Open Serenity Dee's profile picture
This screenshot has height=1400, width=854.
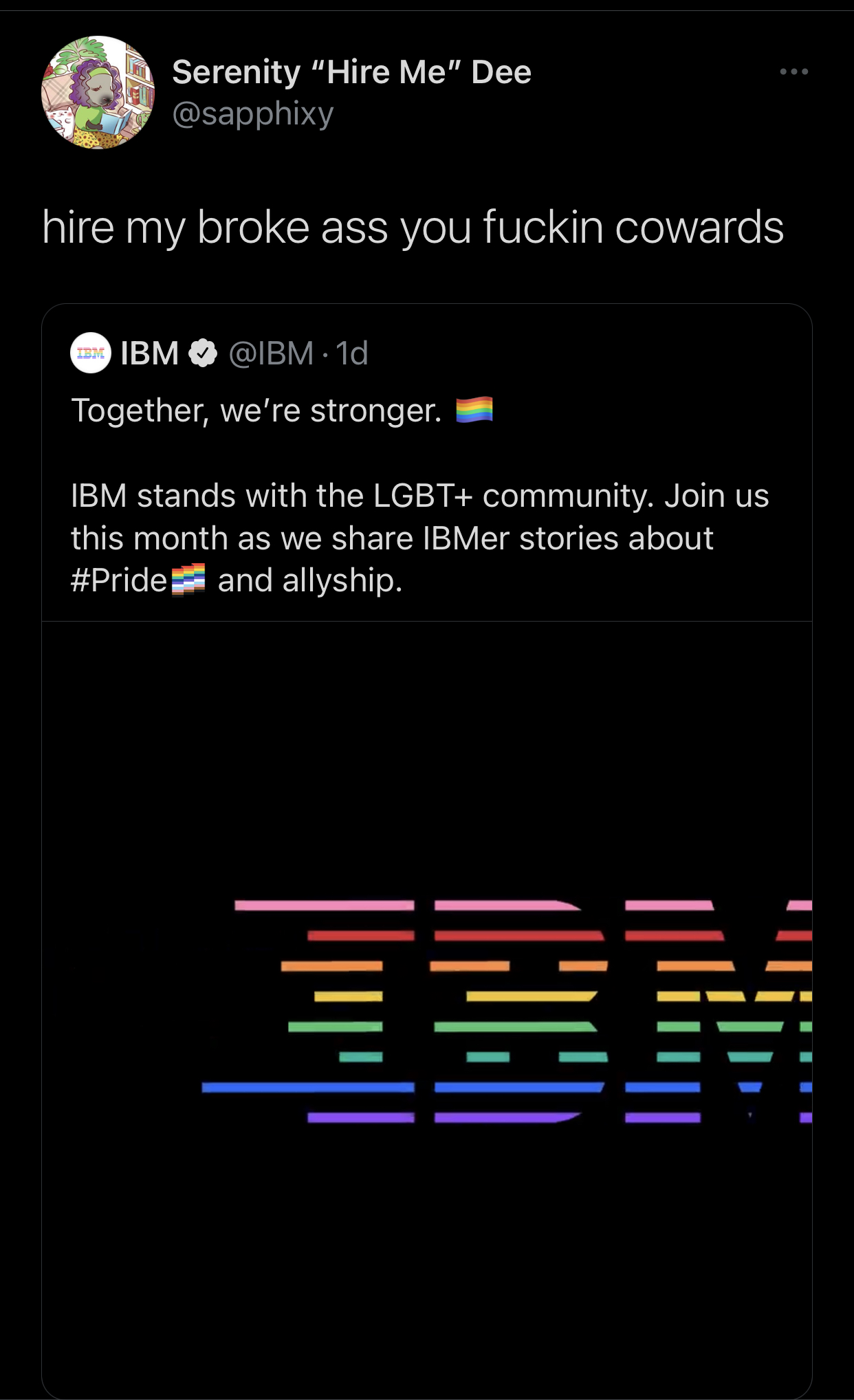pos(98,92)
